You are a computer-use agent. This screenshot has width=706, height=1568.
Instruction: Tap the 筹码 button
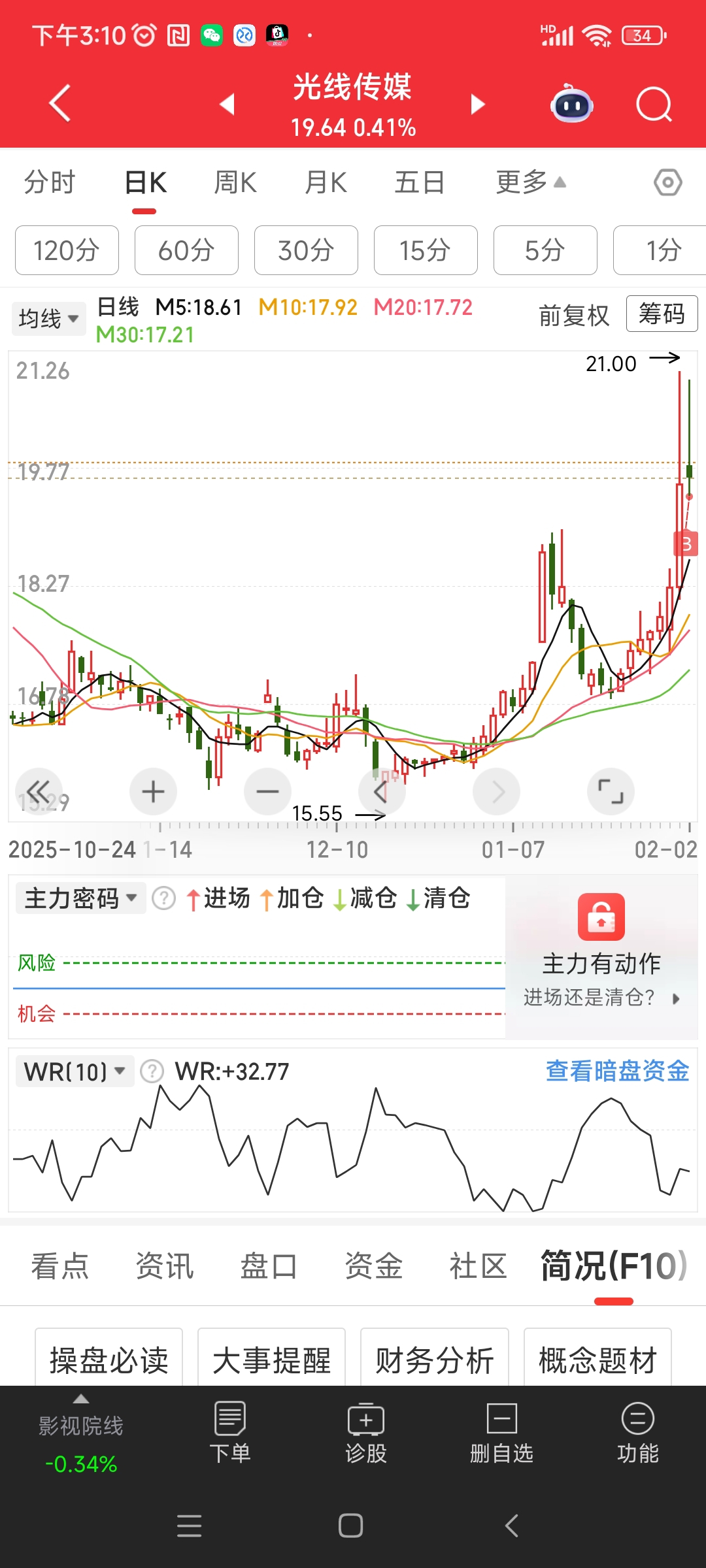coord(662,314)
